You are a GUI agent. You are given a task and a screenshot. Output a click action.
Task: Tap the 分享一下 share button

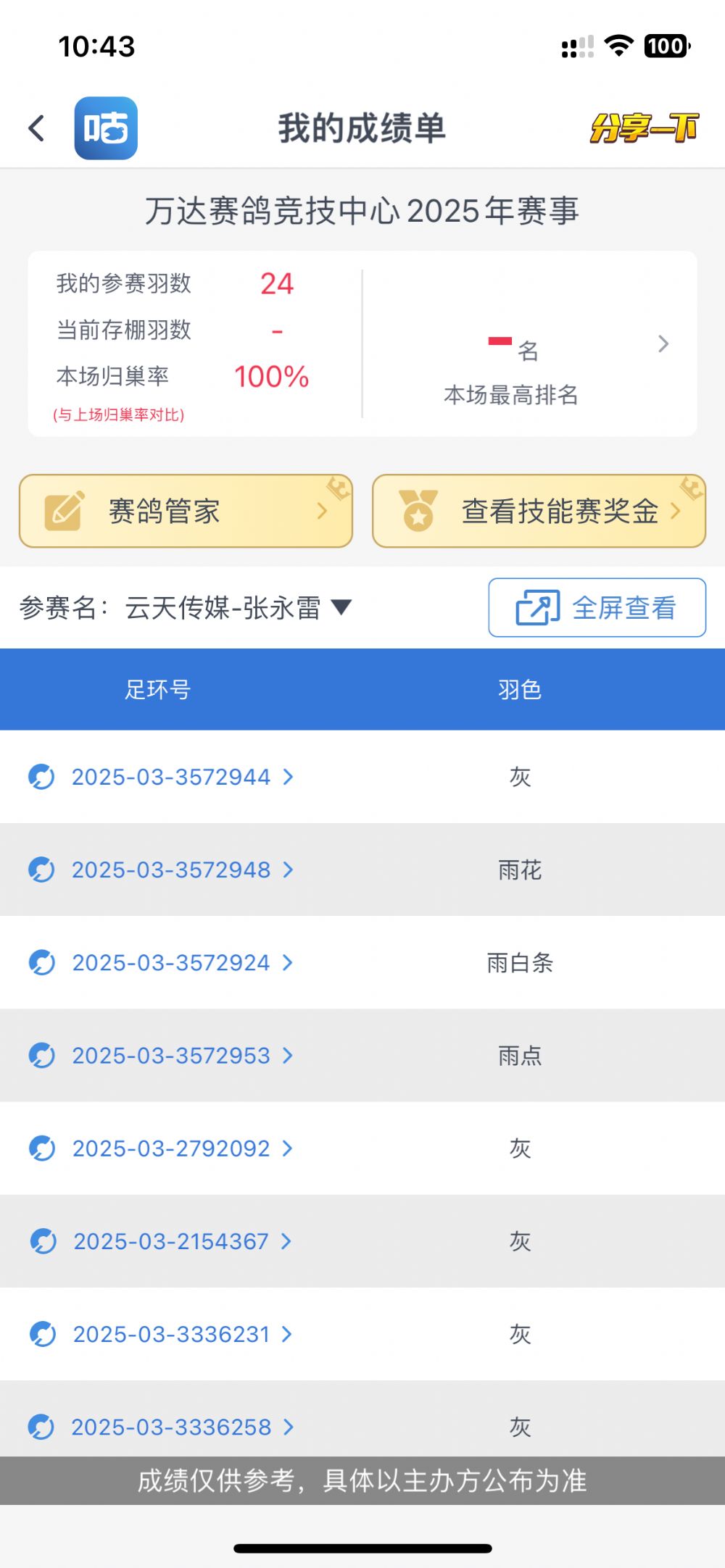(645, 128)
